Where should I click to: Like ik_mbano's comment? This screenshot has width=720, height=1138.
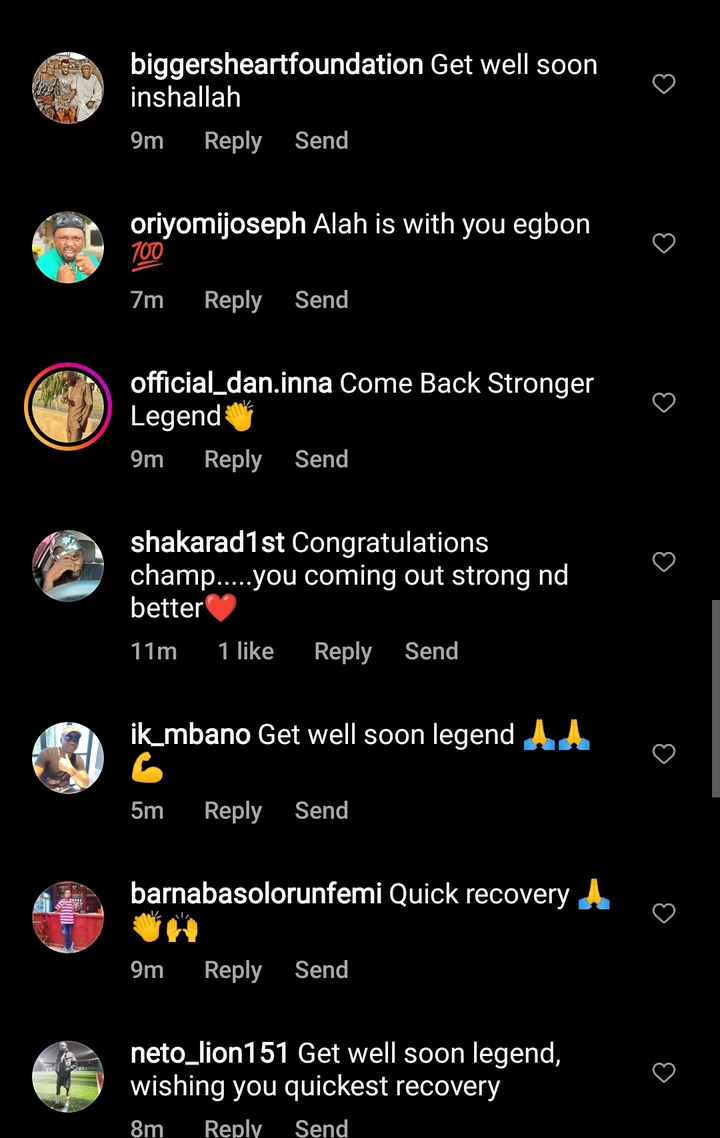(664, 753)
